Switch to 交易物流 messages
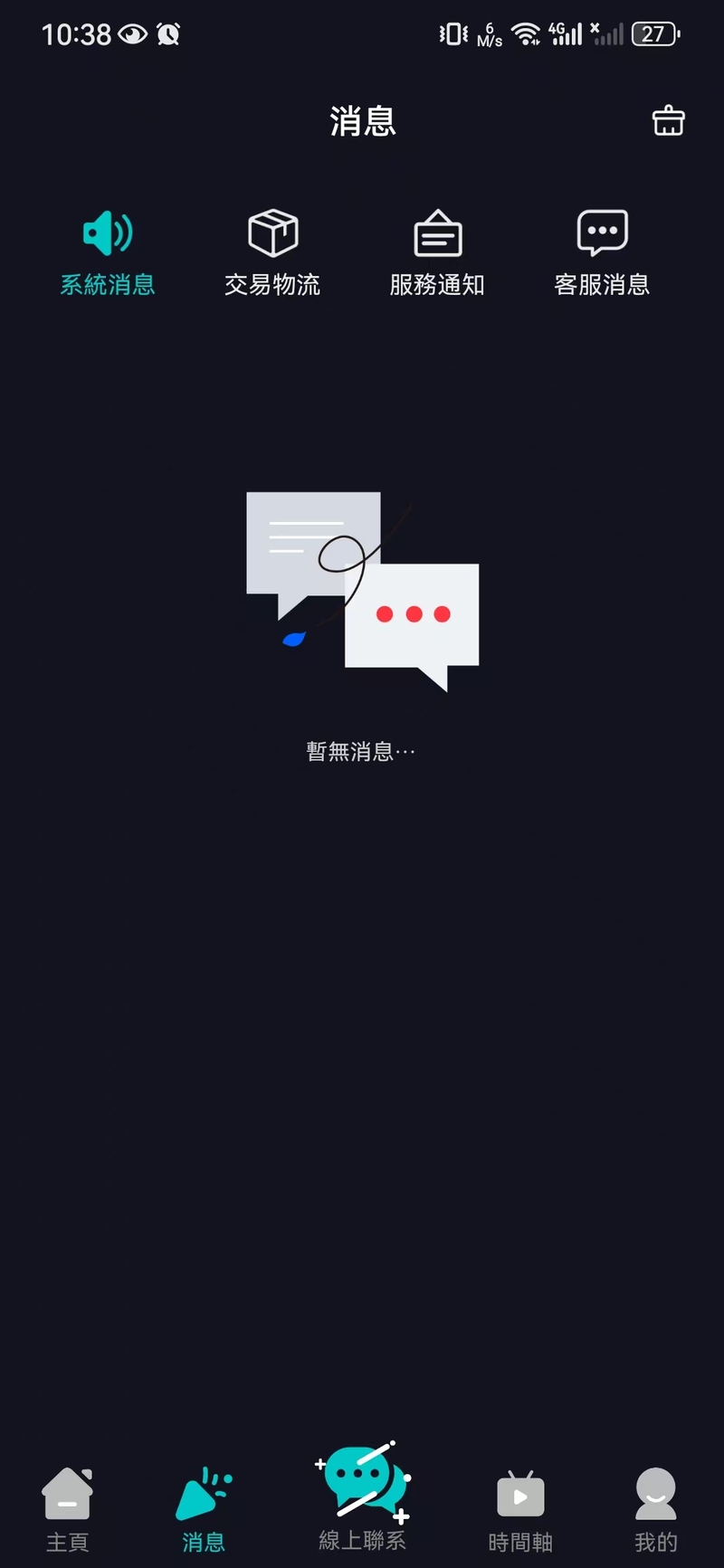The width and height of the screenshot is (724, 1568). (x=272, y=254)
